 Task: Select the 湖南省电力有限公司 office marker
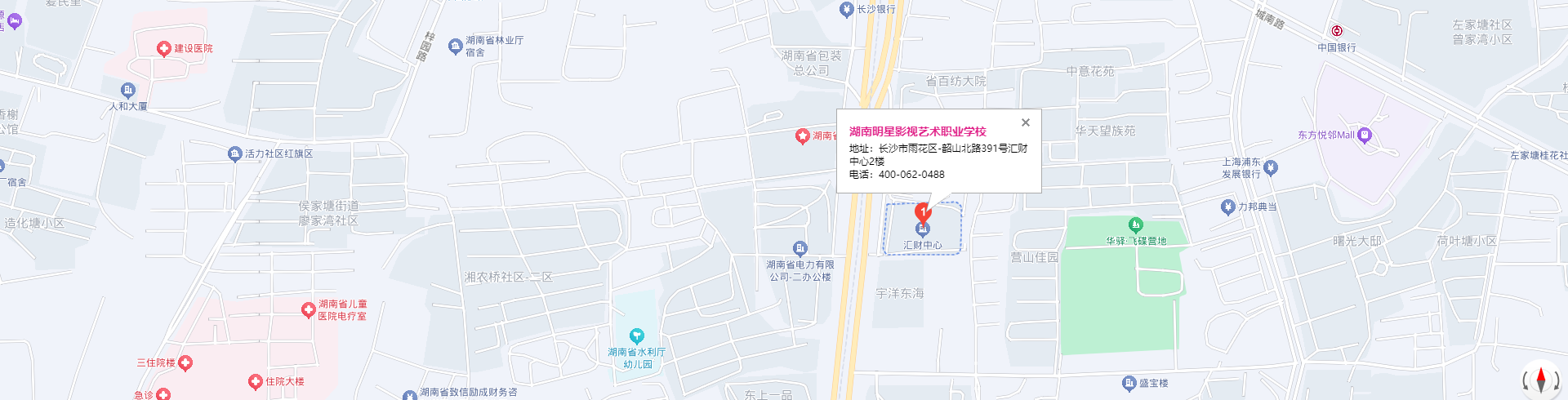pyautogui.click(x=800, y=248)
